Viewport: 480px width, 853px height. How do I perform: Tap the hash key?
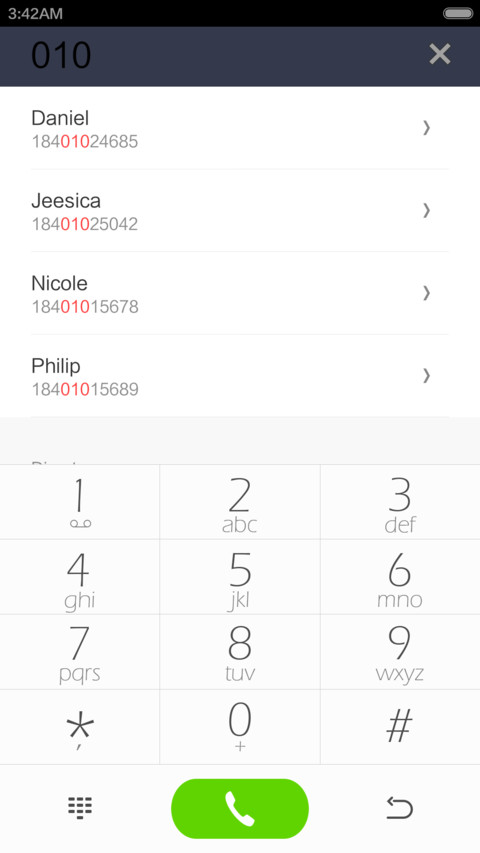tap(400, 727)
